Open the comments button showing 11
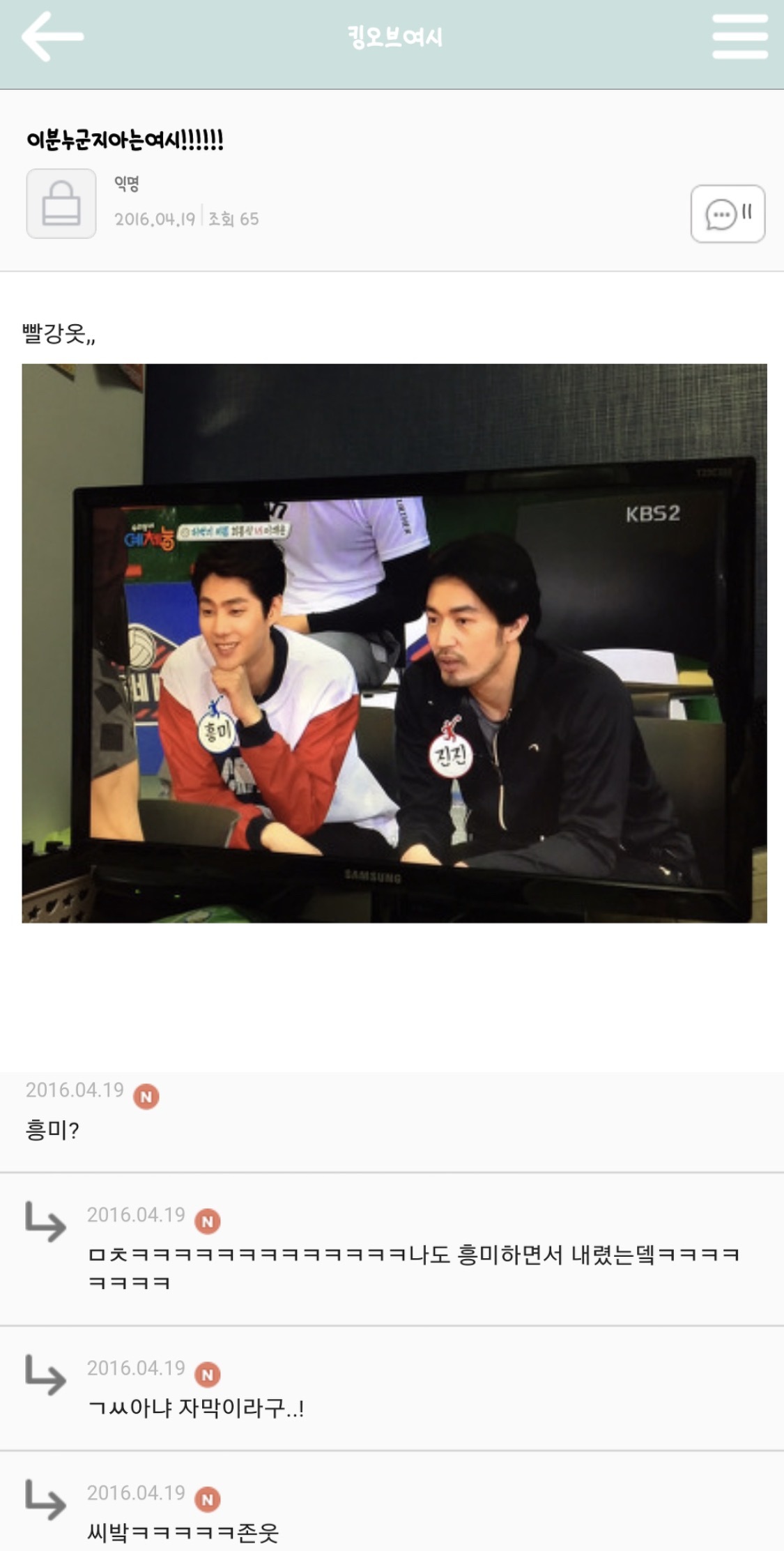Screen dimensions: 784x1551 click(x=728, y=213)
